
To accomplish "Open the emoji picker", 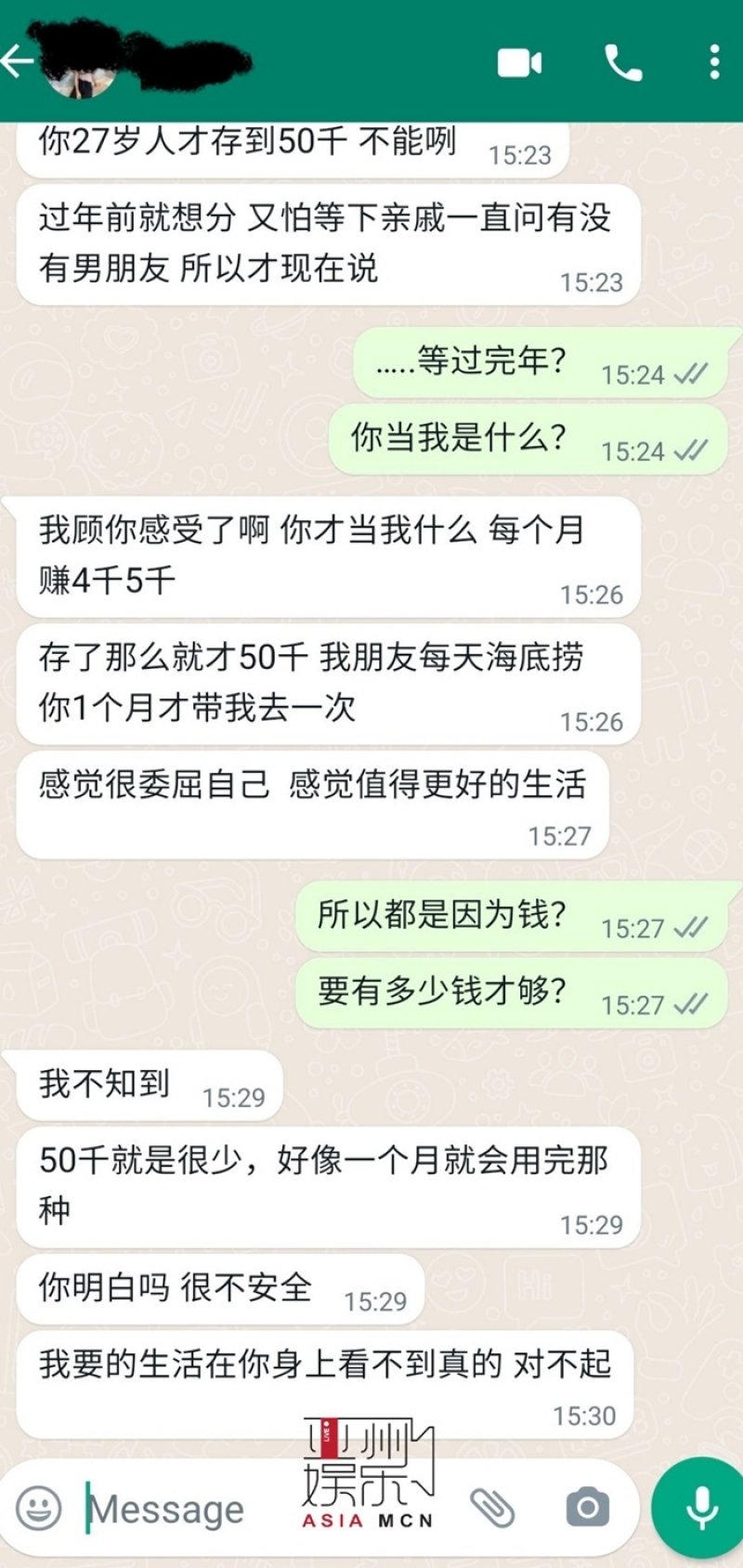I will [40, 1507].
